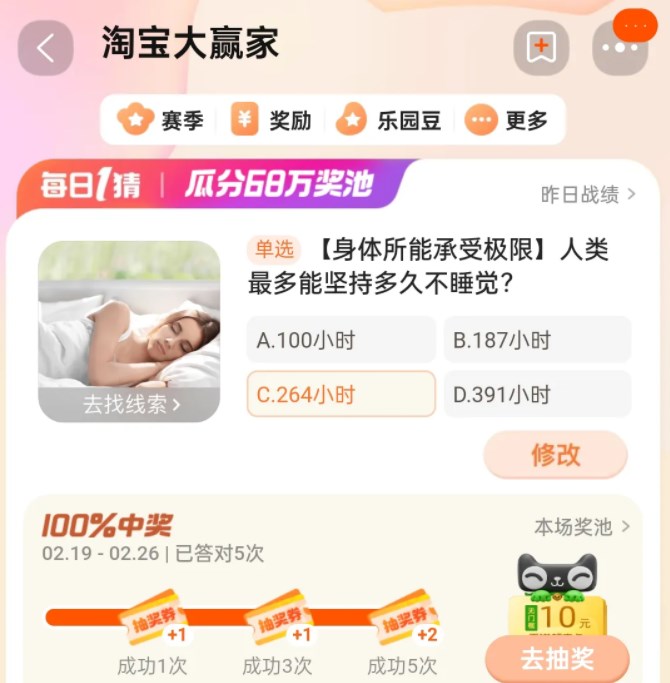The width and height of the screenshot is (670, 683).
Task: Open the 乐园豆 section
Action: click(380, 121)
